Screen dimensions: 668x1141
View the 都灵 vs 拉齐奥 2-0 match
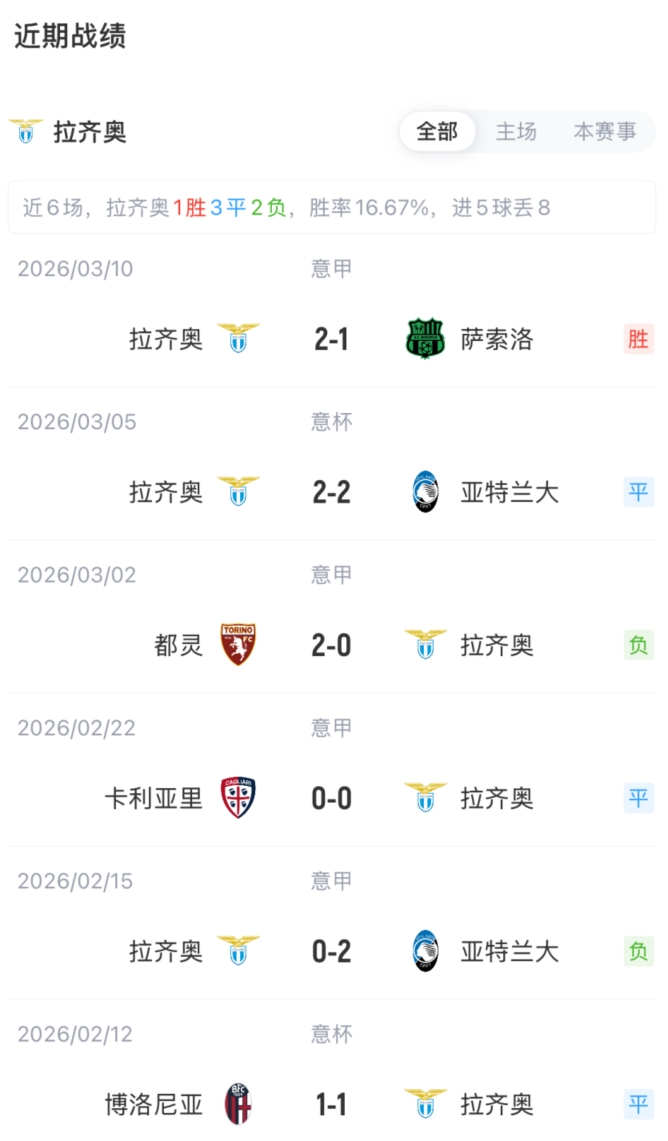tap(332, 645)
